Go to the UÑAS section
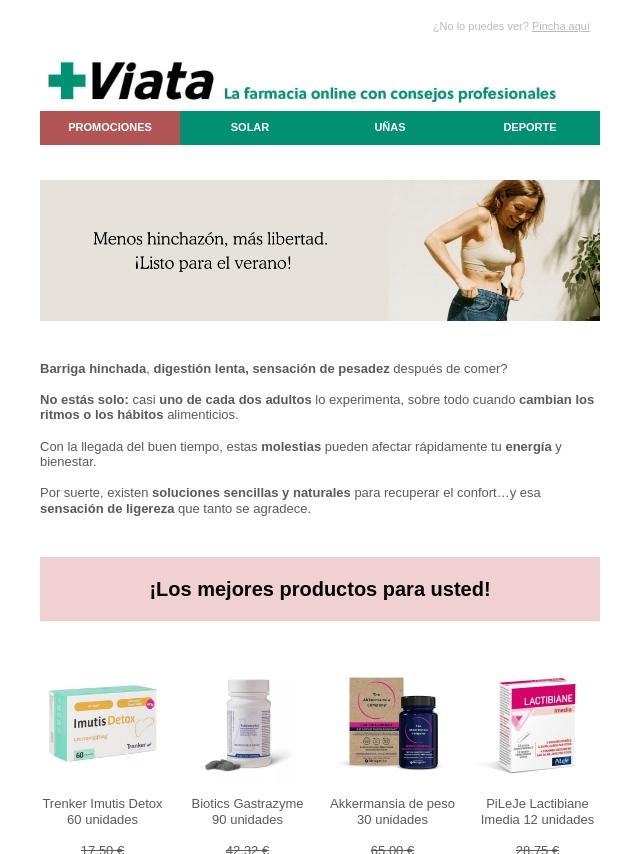640x854 pixels. (x=389, y=128)
